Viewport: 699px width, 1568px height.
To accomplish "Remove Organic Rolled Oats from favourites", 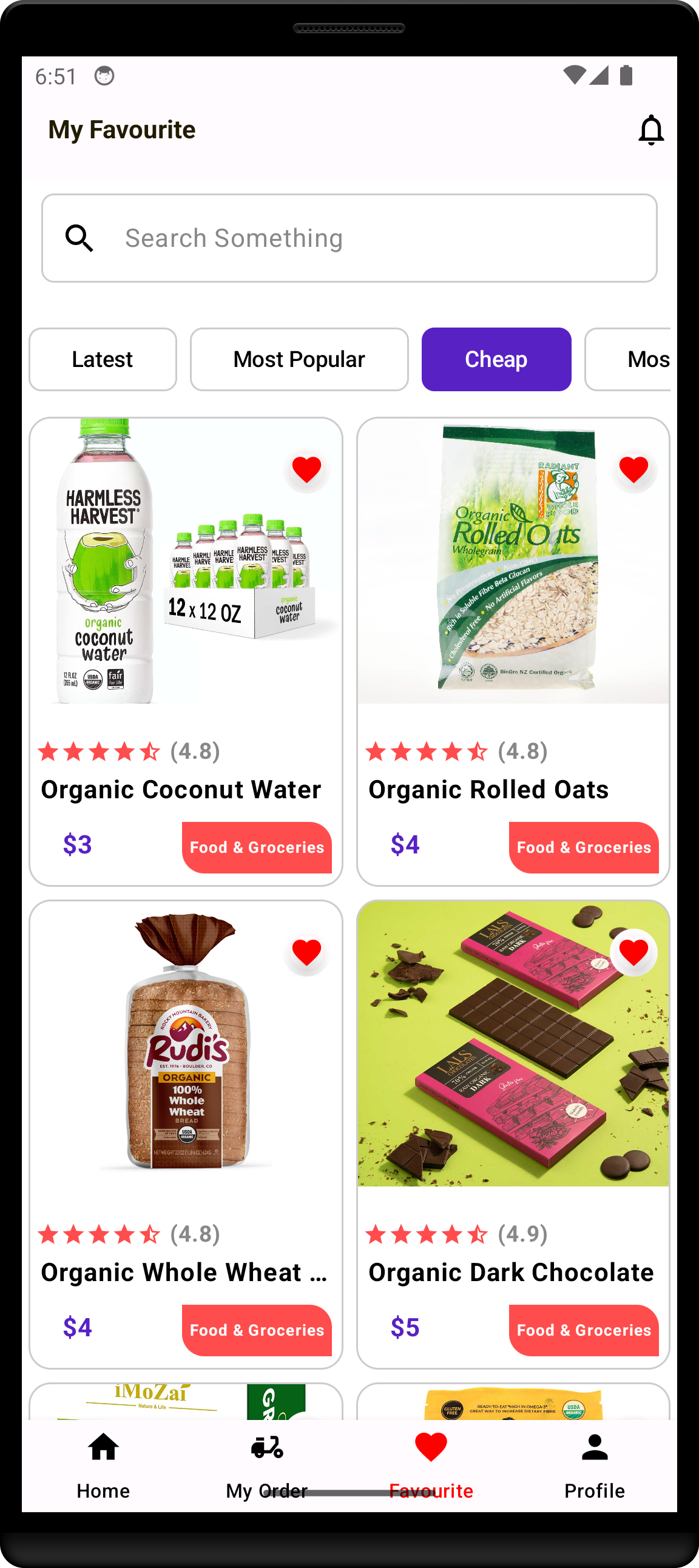I will 633,469.
